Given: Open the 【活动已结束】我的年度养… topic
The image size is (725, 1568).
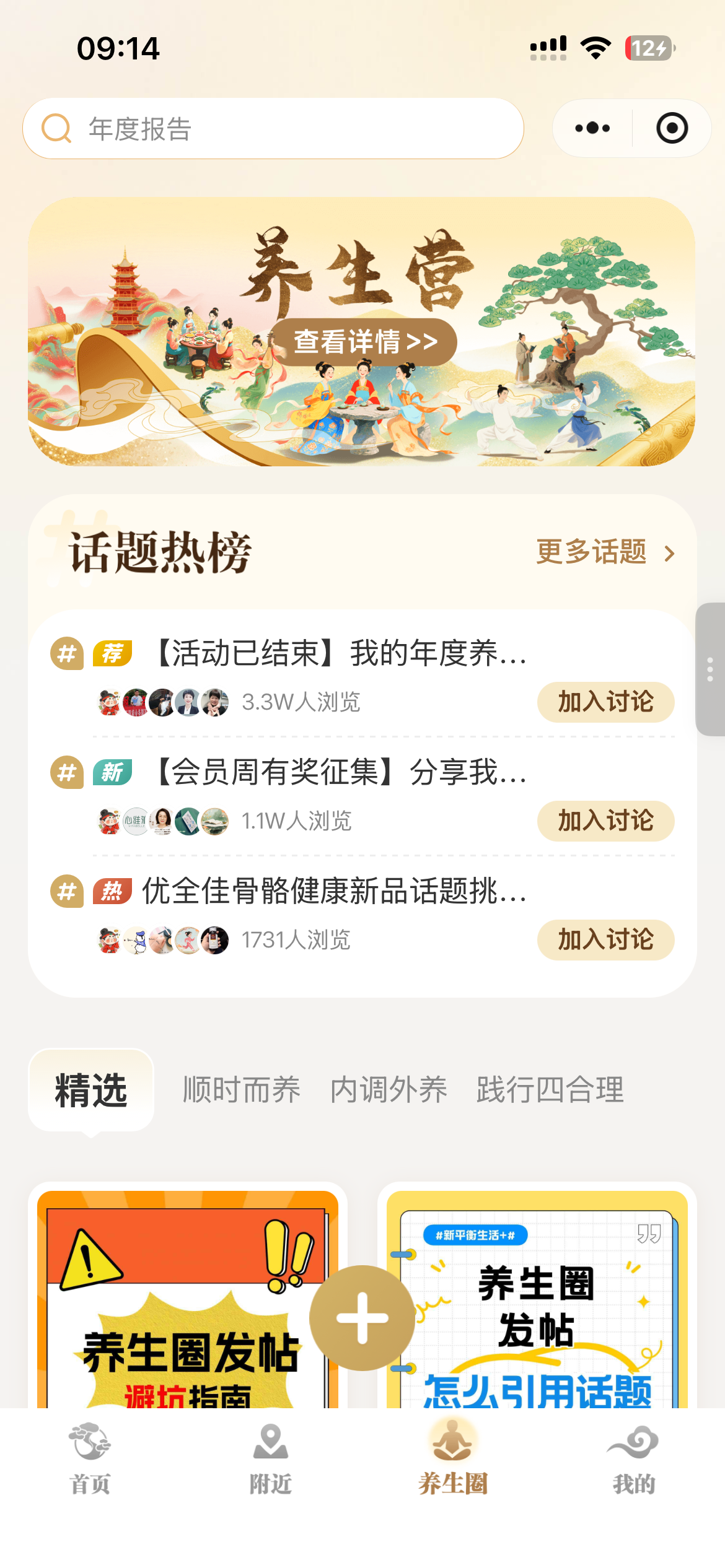Looking at the screenshot, I should click(340, 653).
